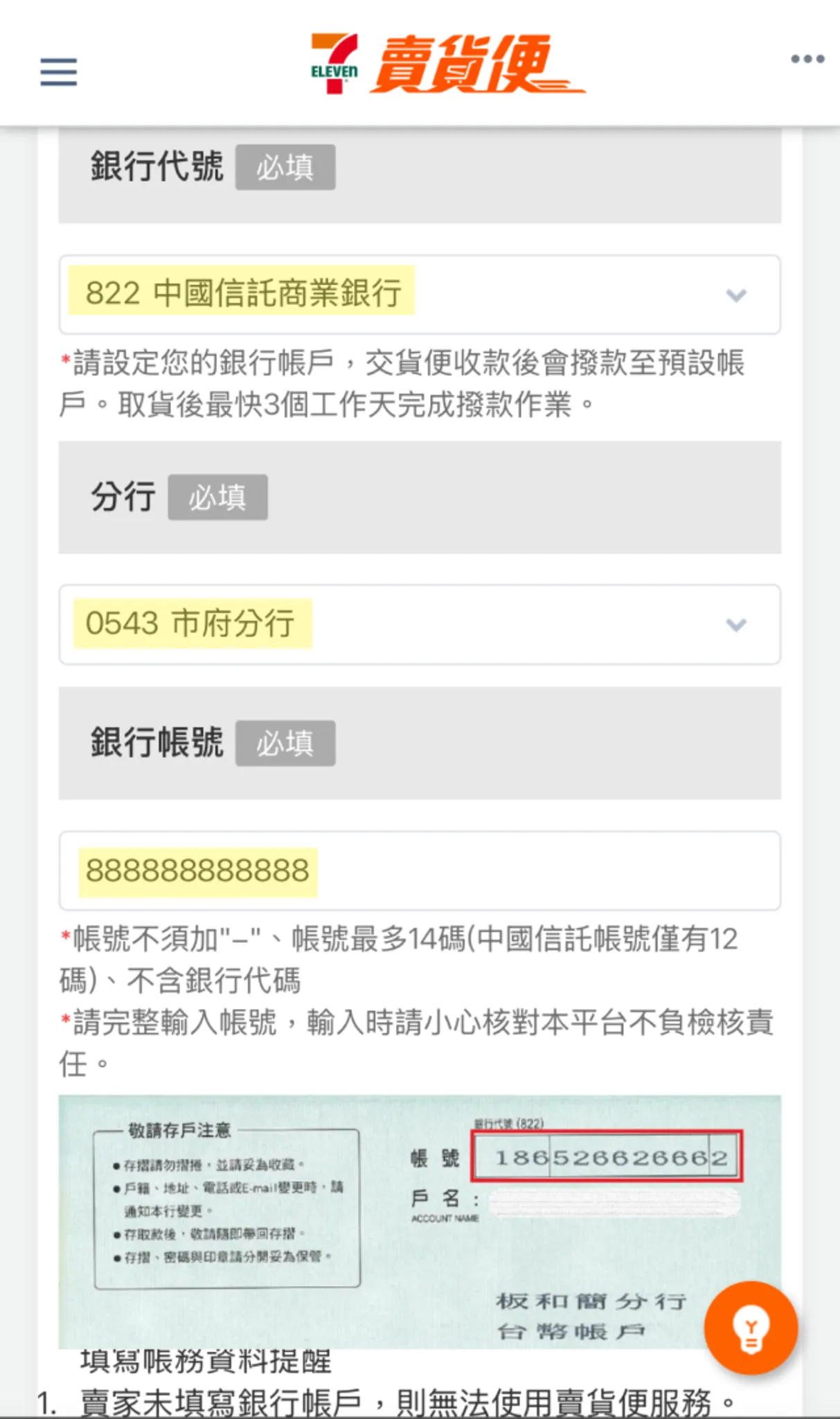Tap the bank account number field
840x1419 pixels.
pyautogui.click(x=419, y=870)
